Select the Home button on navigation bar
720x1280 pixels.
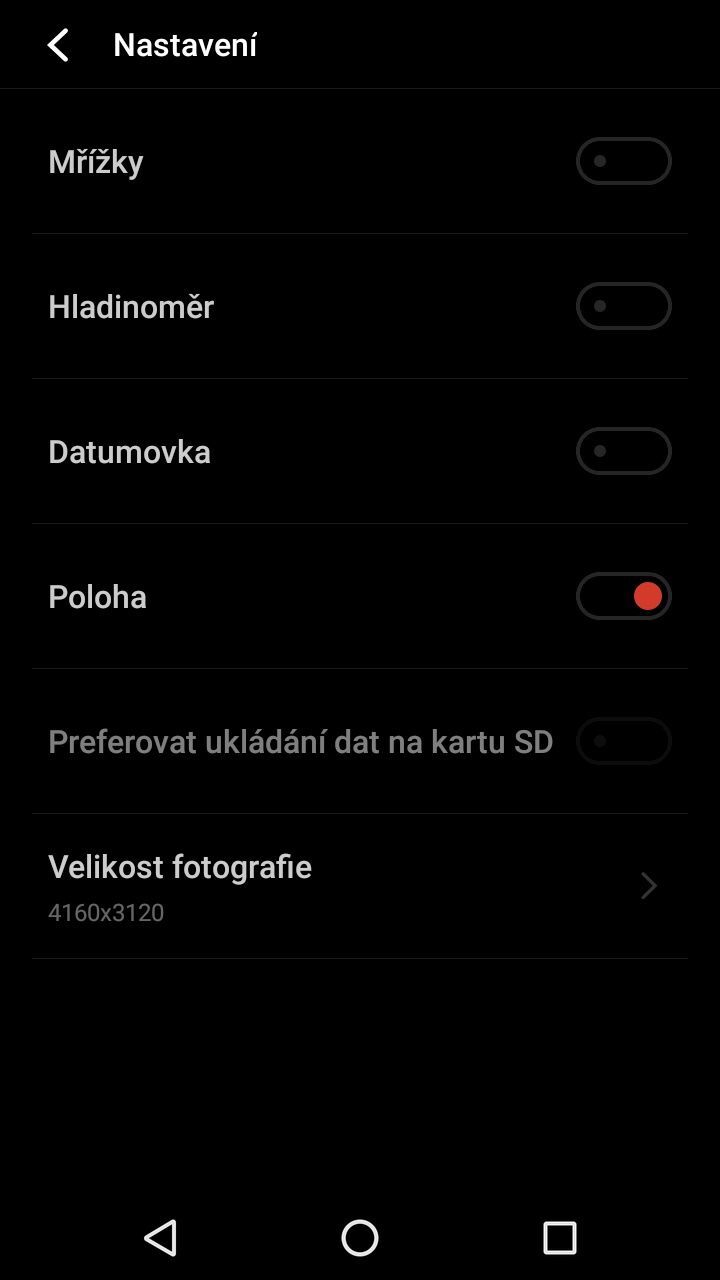tap(358, 1239)
